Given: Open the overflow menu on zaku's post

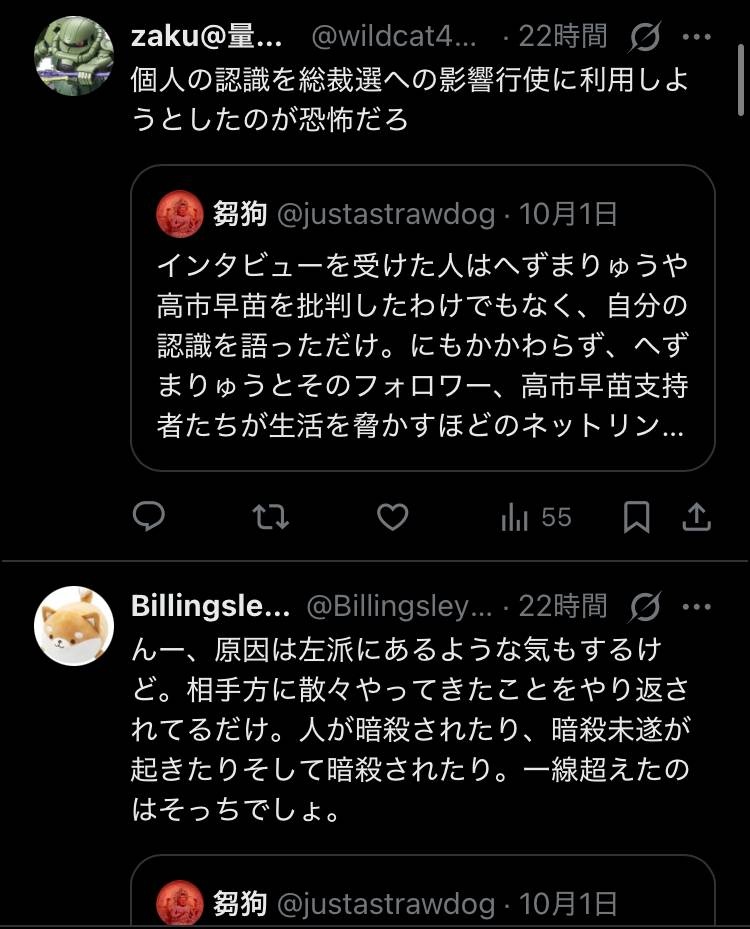Looking at the screenshot, I should point(696,38).
